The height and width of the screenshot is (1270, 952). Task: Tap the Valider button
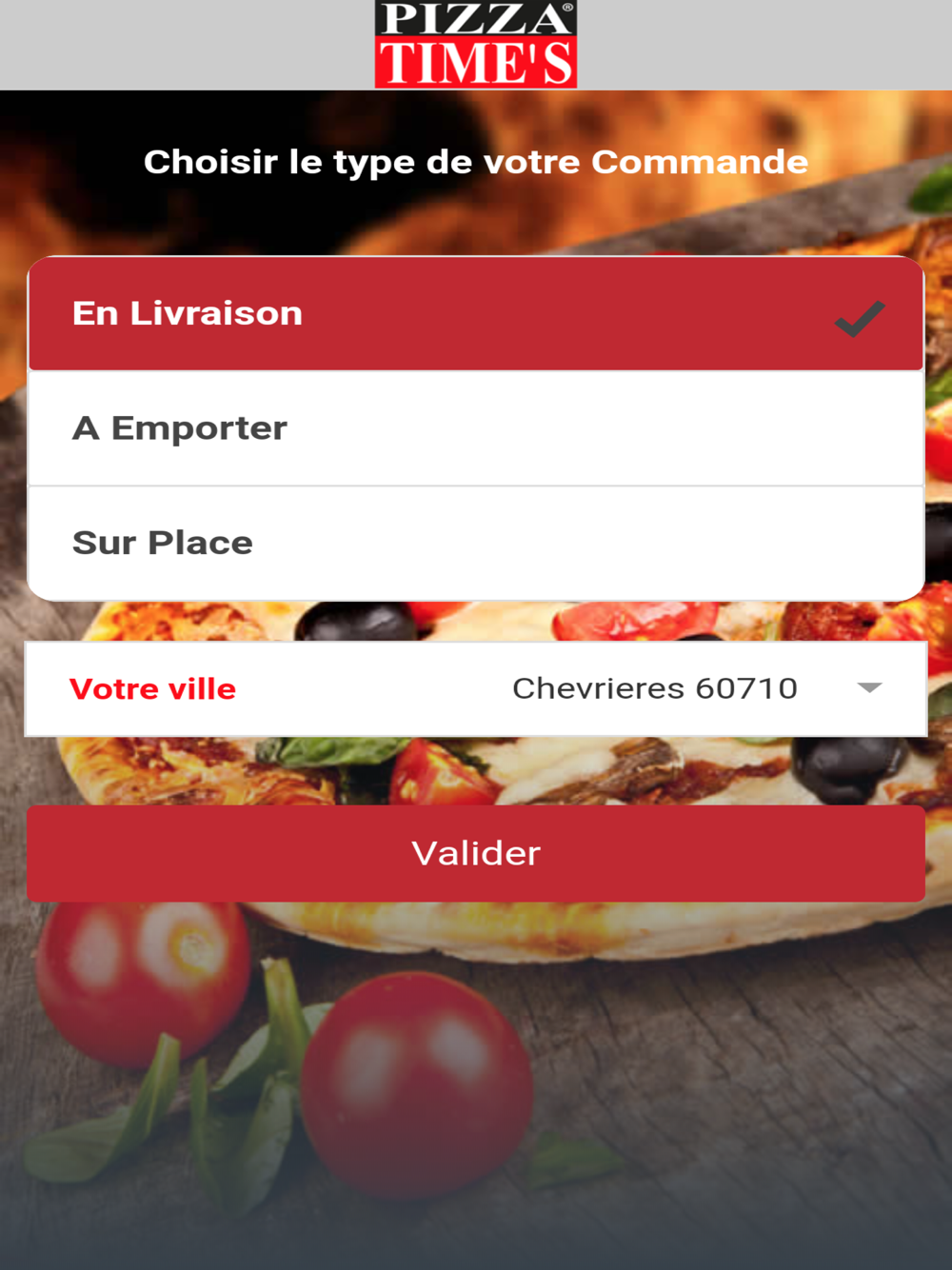[x=475, y=853]
